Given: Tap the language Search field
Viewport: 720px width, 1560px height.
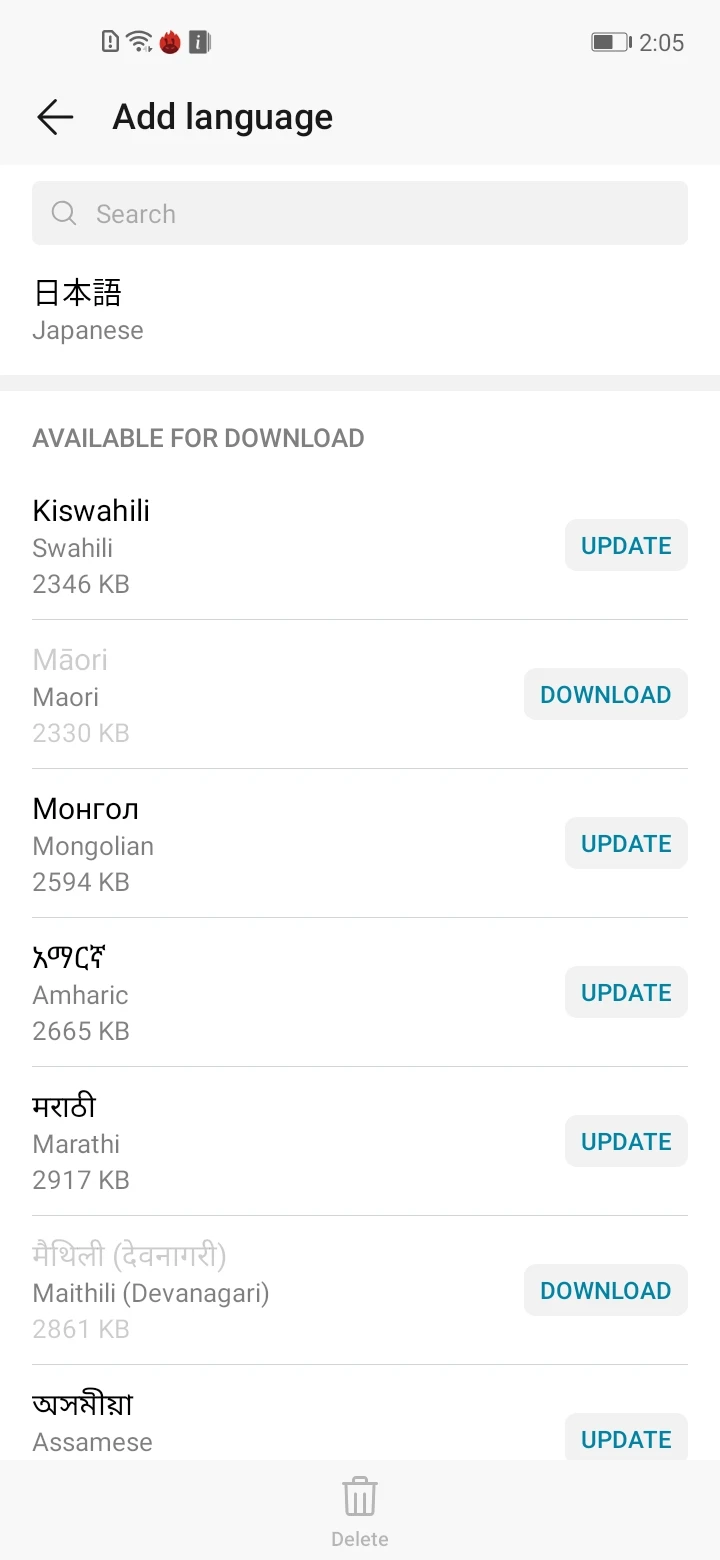Looking at the screenshot, I should tap(360, 213).
